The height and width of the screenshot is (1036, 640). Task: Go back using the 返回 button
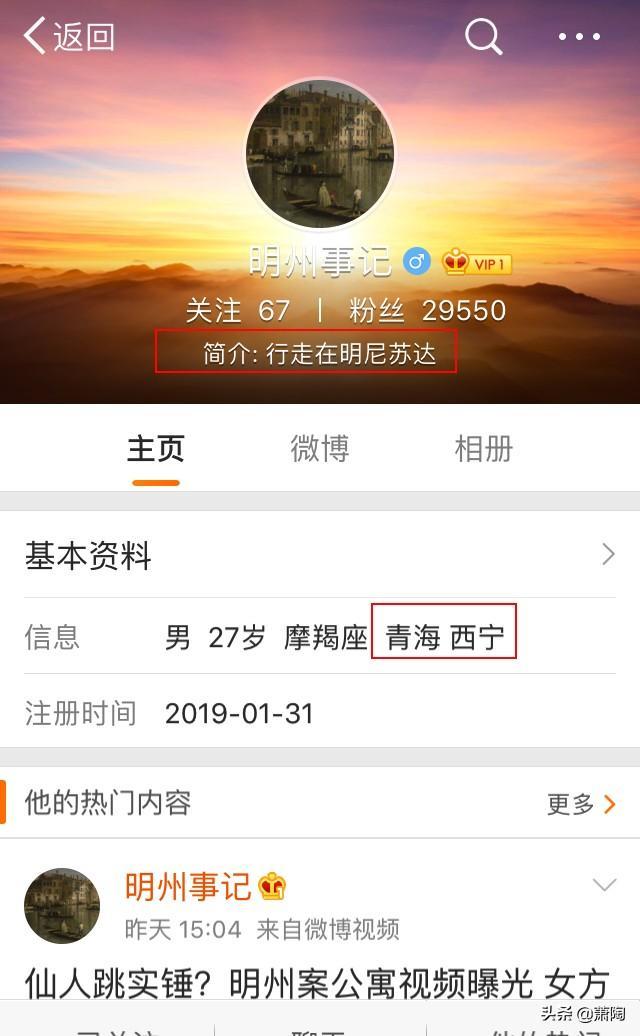coord(68,37)
